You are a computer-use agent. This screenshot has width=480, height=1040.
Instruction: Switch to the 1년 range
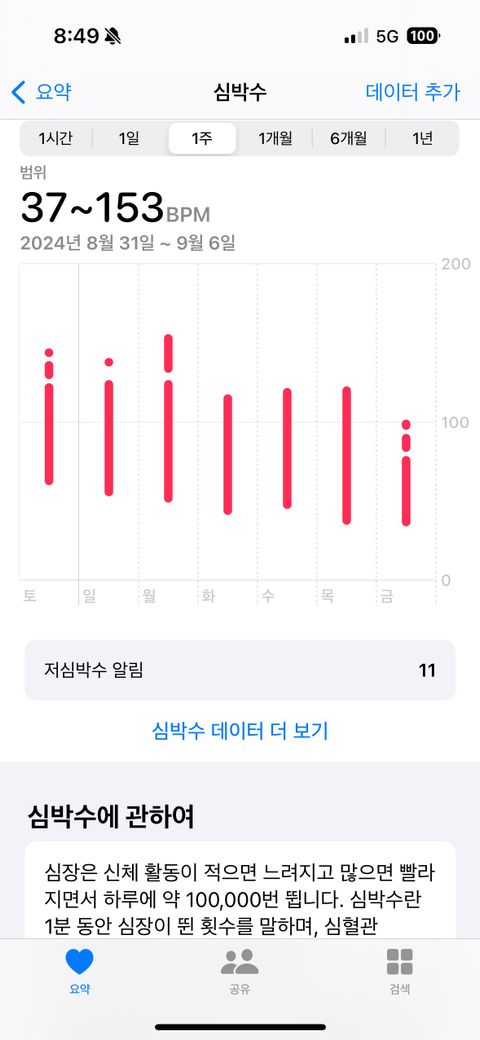click(x=422, y=139)
